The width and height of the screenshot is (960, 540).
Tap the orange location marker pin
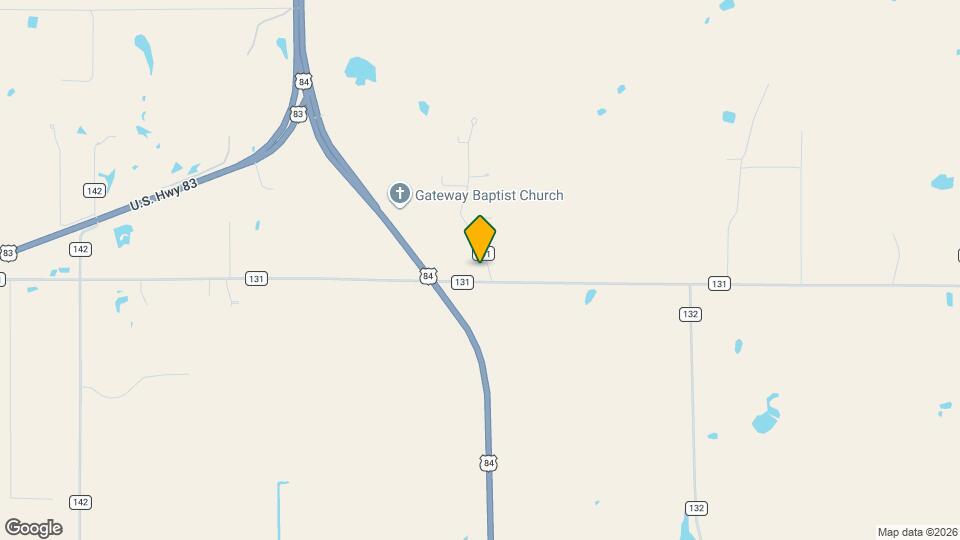point(480,238)
